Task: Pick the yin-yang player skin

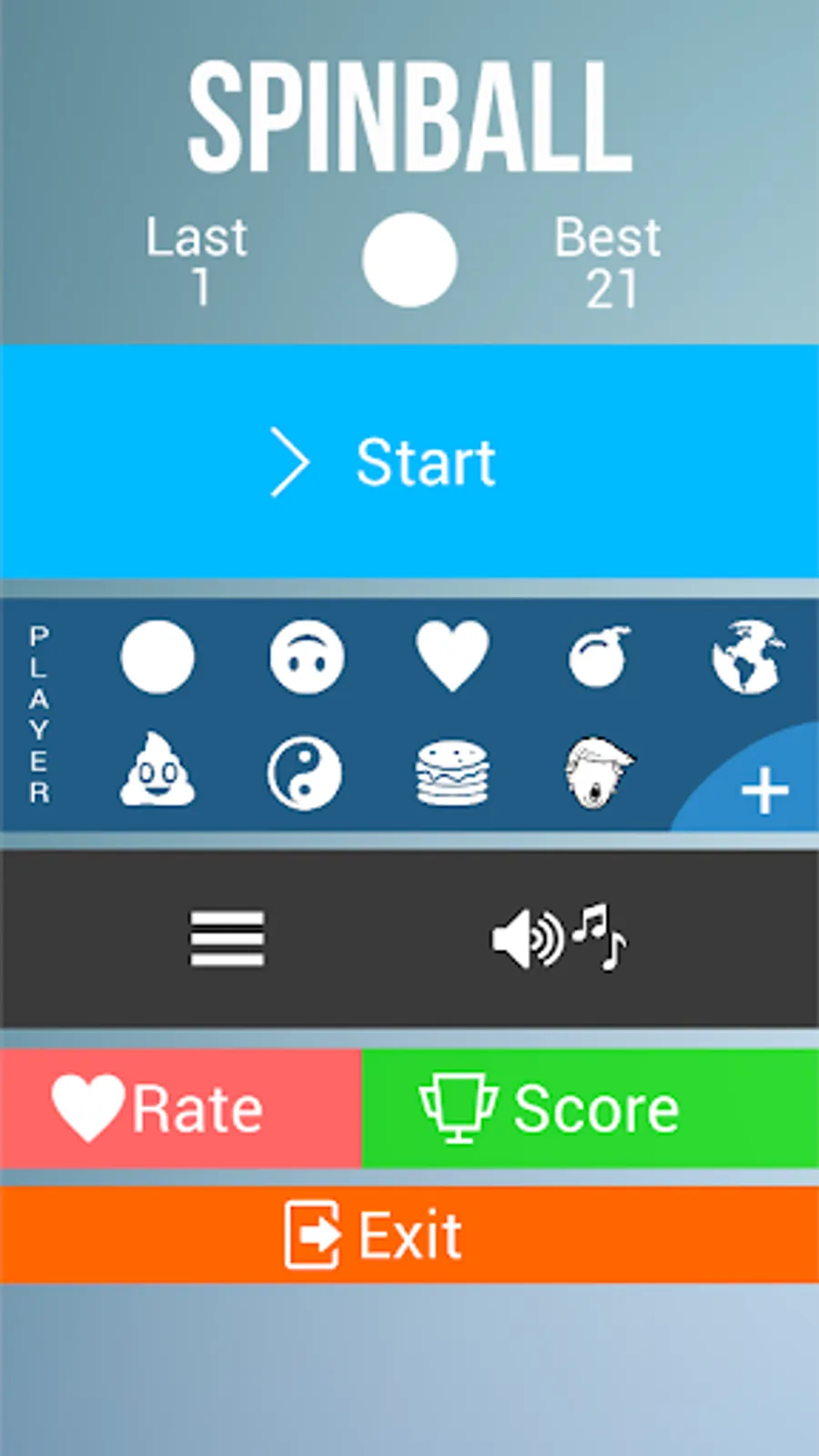Action: click(305, 773)
